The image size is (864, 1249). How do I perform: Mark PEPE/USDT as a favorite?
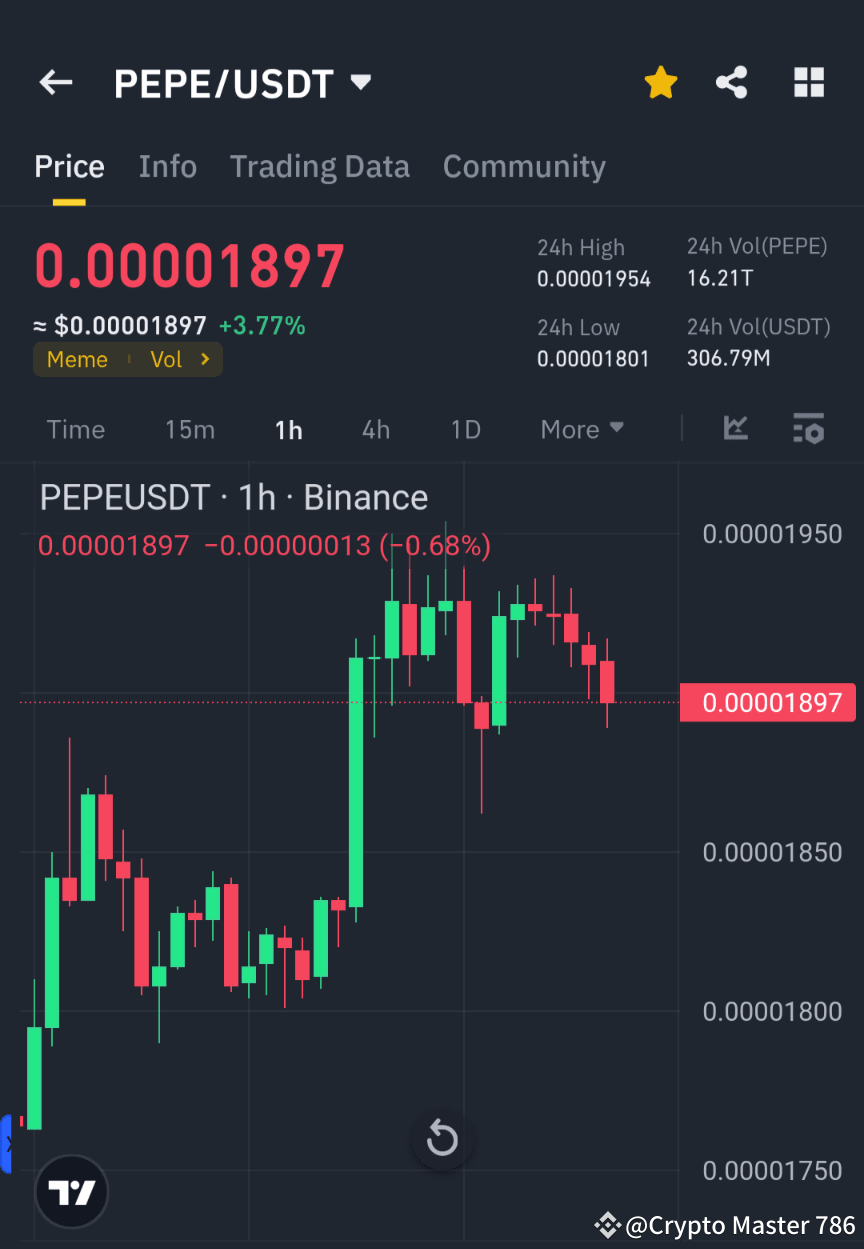click(660, 82)
